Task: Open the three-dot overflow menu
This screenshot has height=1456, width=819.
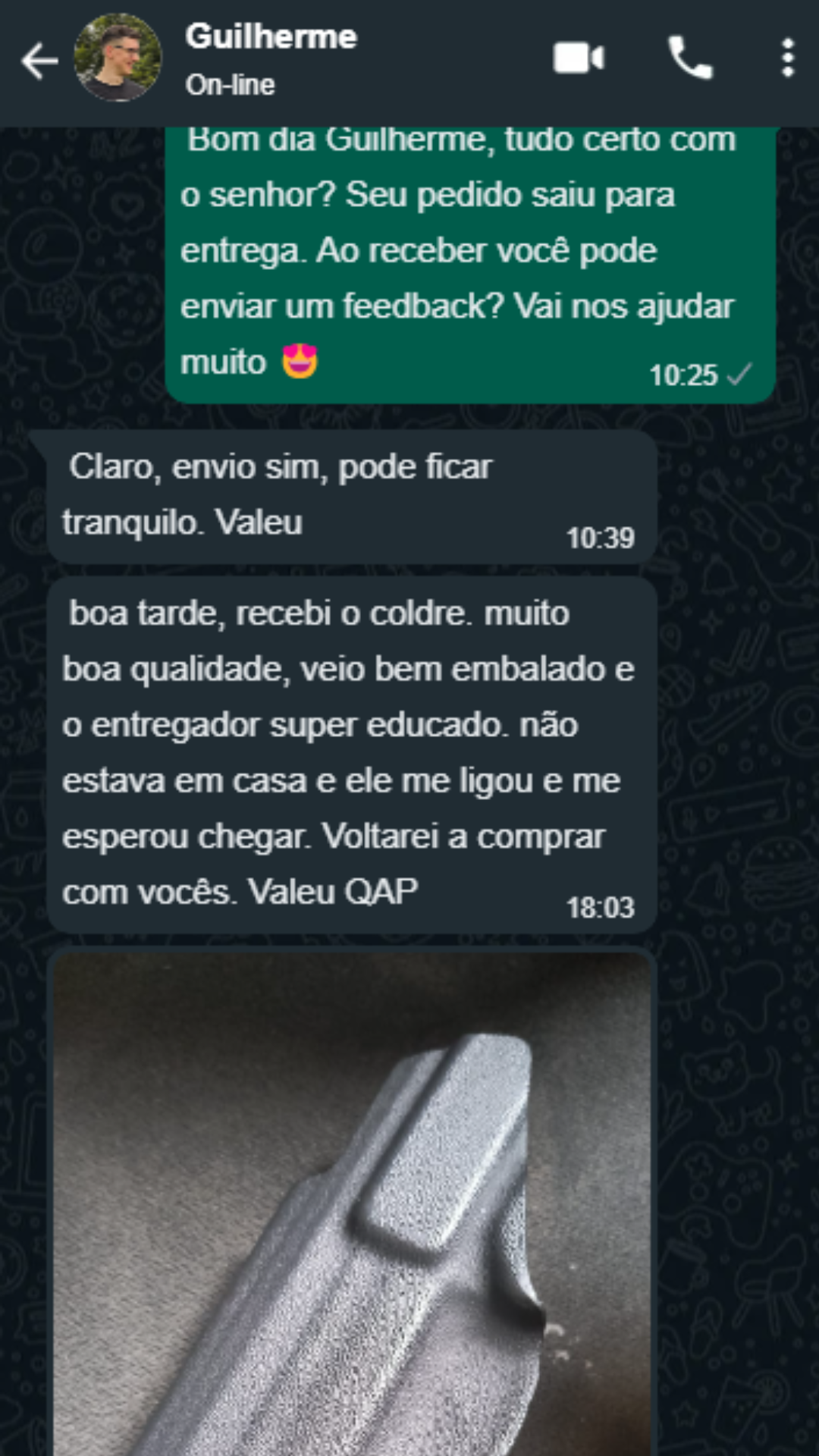Action: pos(788,58)
